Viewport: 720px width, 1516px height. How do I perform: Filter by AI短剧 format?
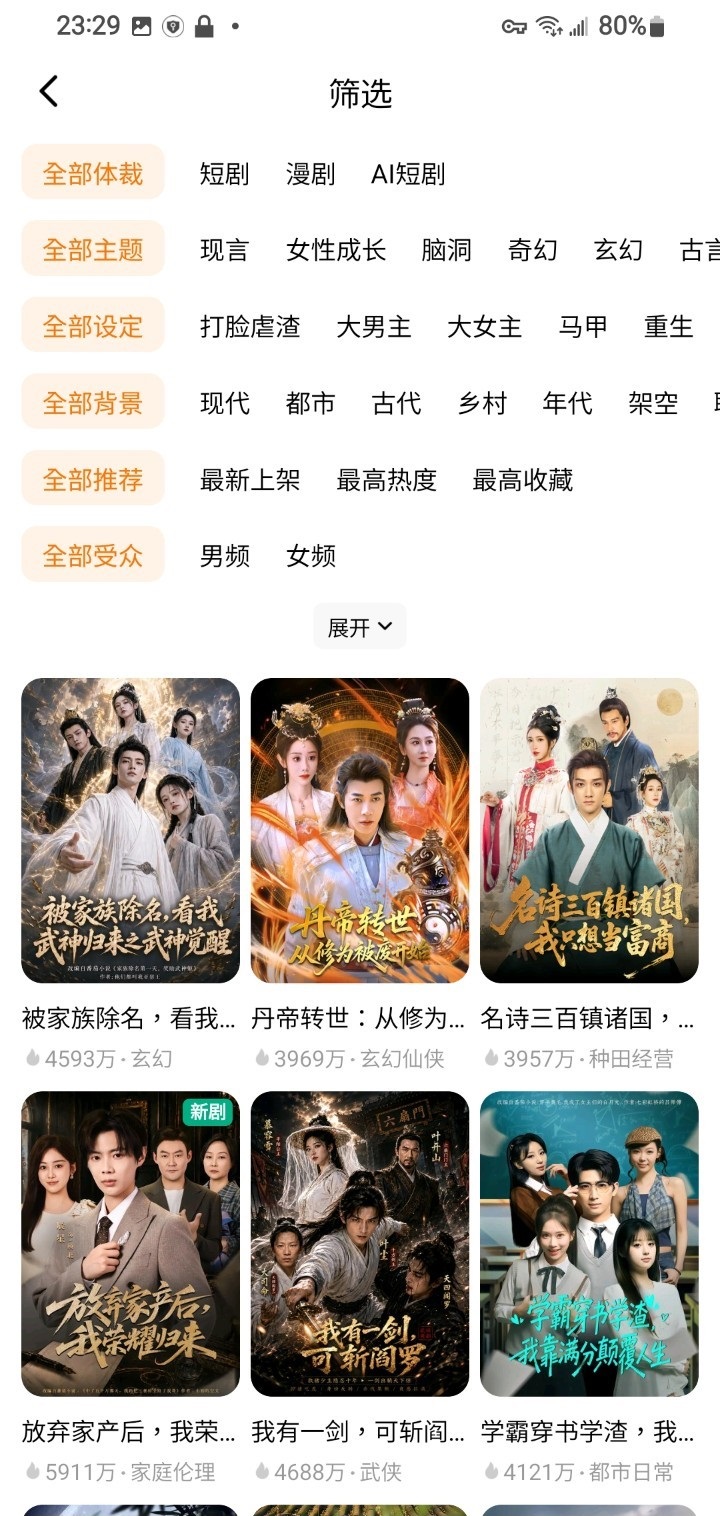coord(408,174)
